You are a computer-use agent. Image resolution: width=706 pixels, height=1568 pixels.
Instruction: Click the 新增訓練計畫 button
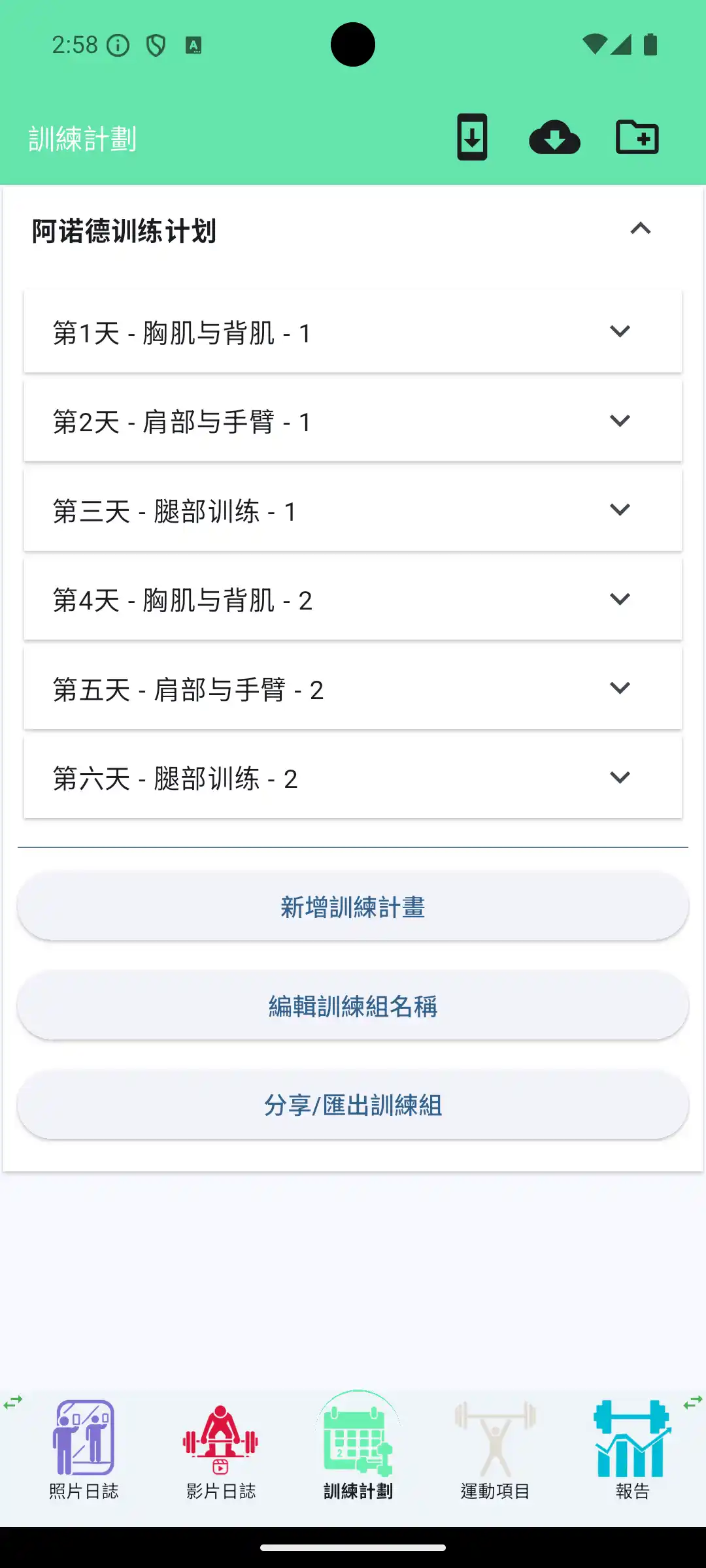point(352,906)
